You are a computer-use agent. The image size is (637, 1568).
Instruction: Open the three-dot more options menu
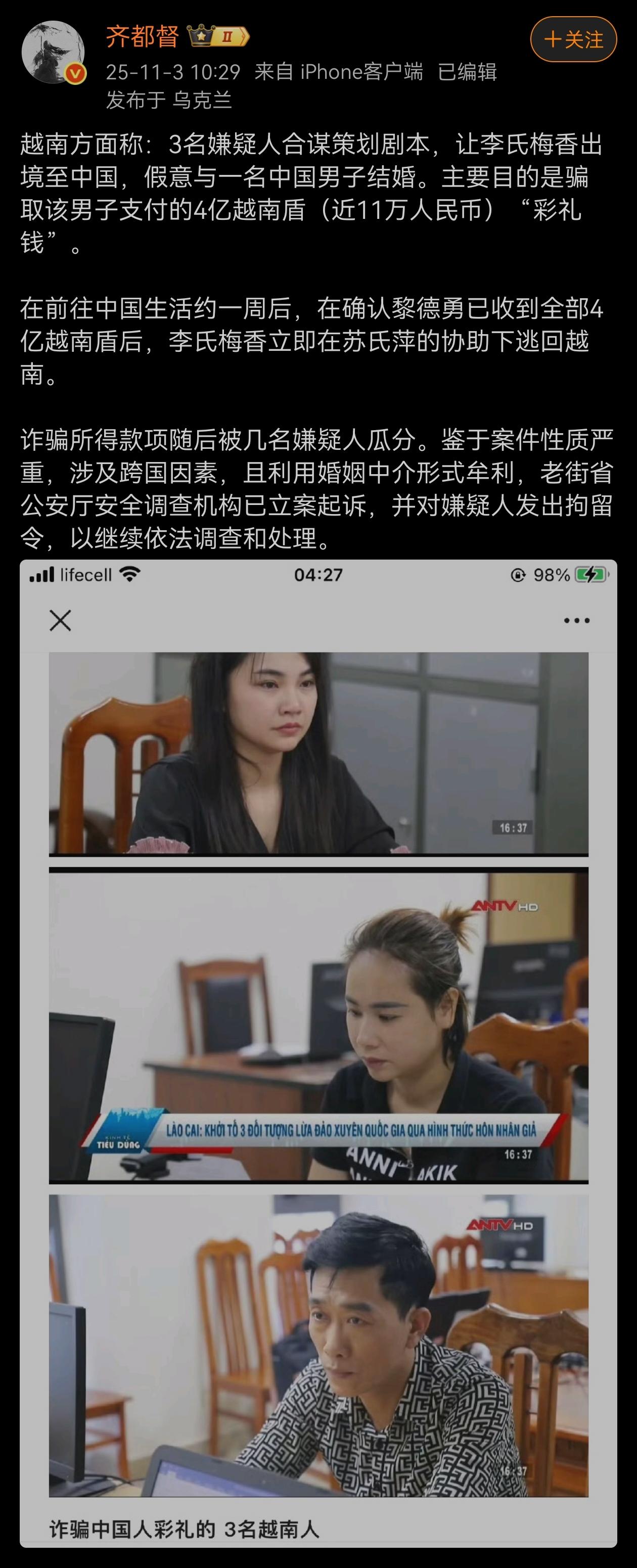(x=576, y=621)
